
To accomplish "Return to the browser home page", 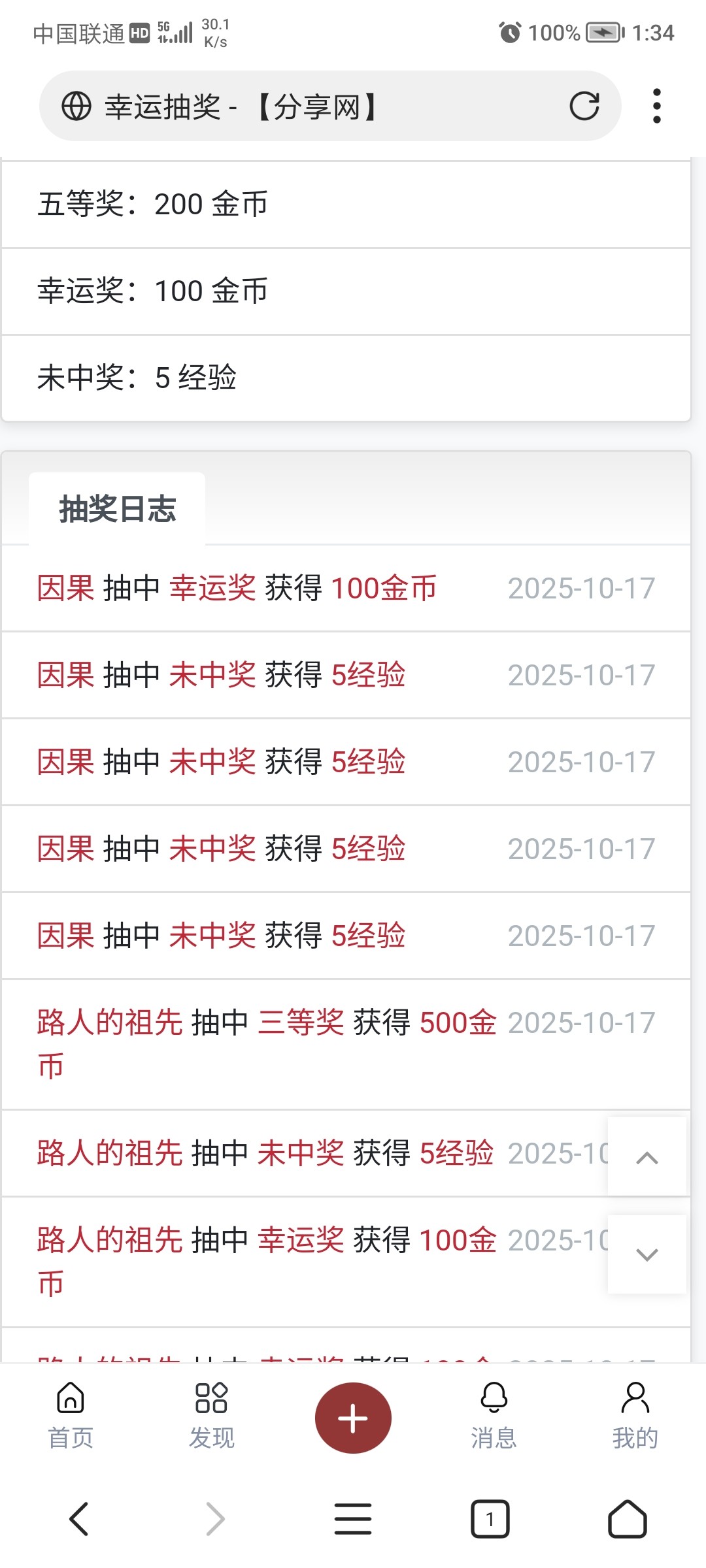I will point(628,1518).
